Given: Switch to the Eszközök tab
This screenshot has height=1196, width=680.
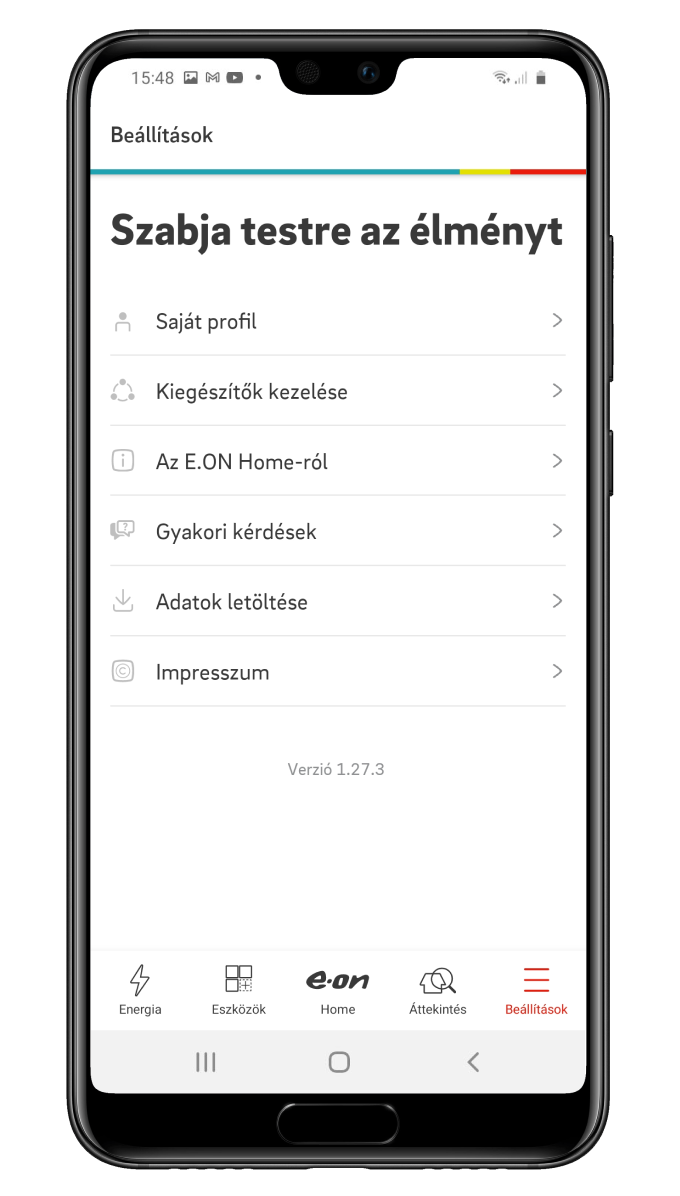Looking at the screenshot, I should 239,990.
